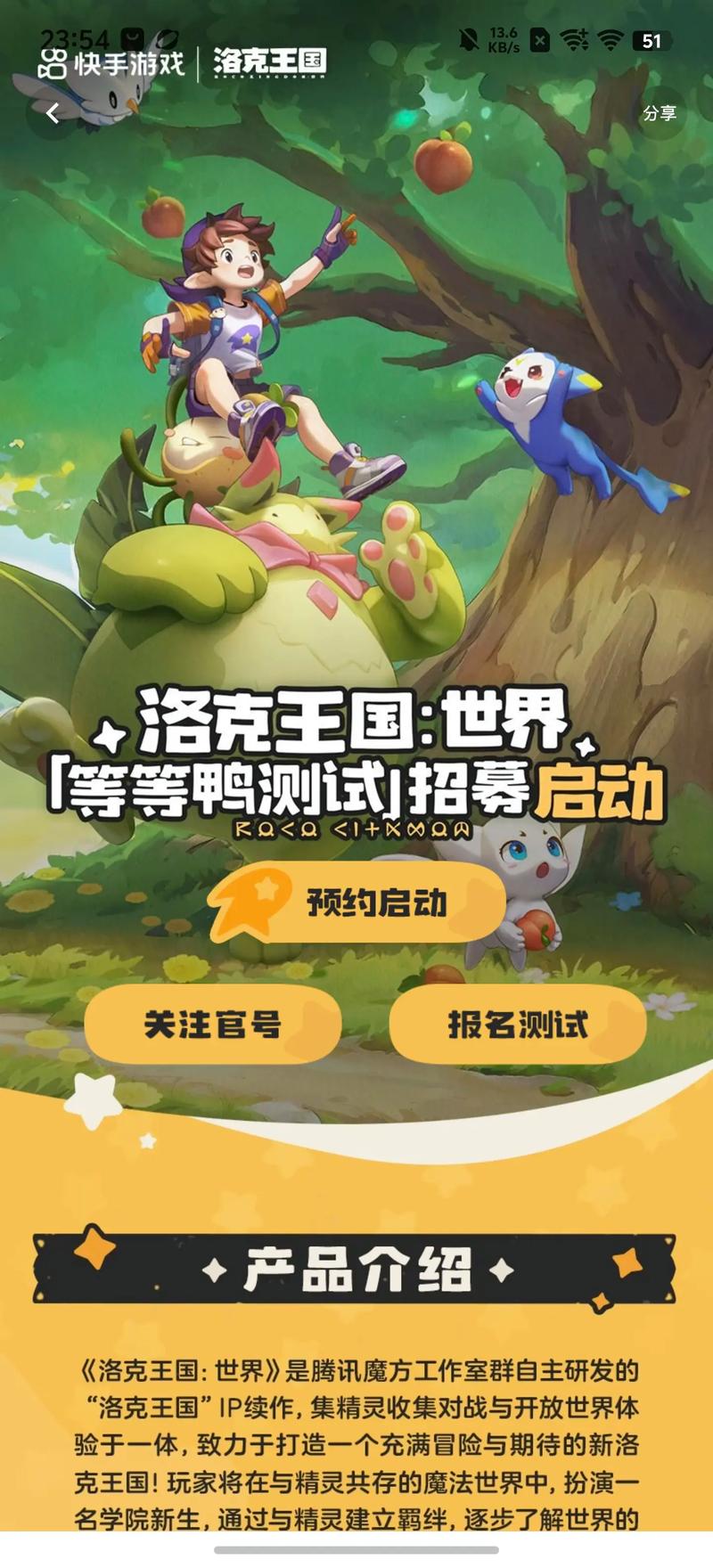Tap the 分享 share button
This screenshot has width=713, height=1568.
click(660, 113)
